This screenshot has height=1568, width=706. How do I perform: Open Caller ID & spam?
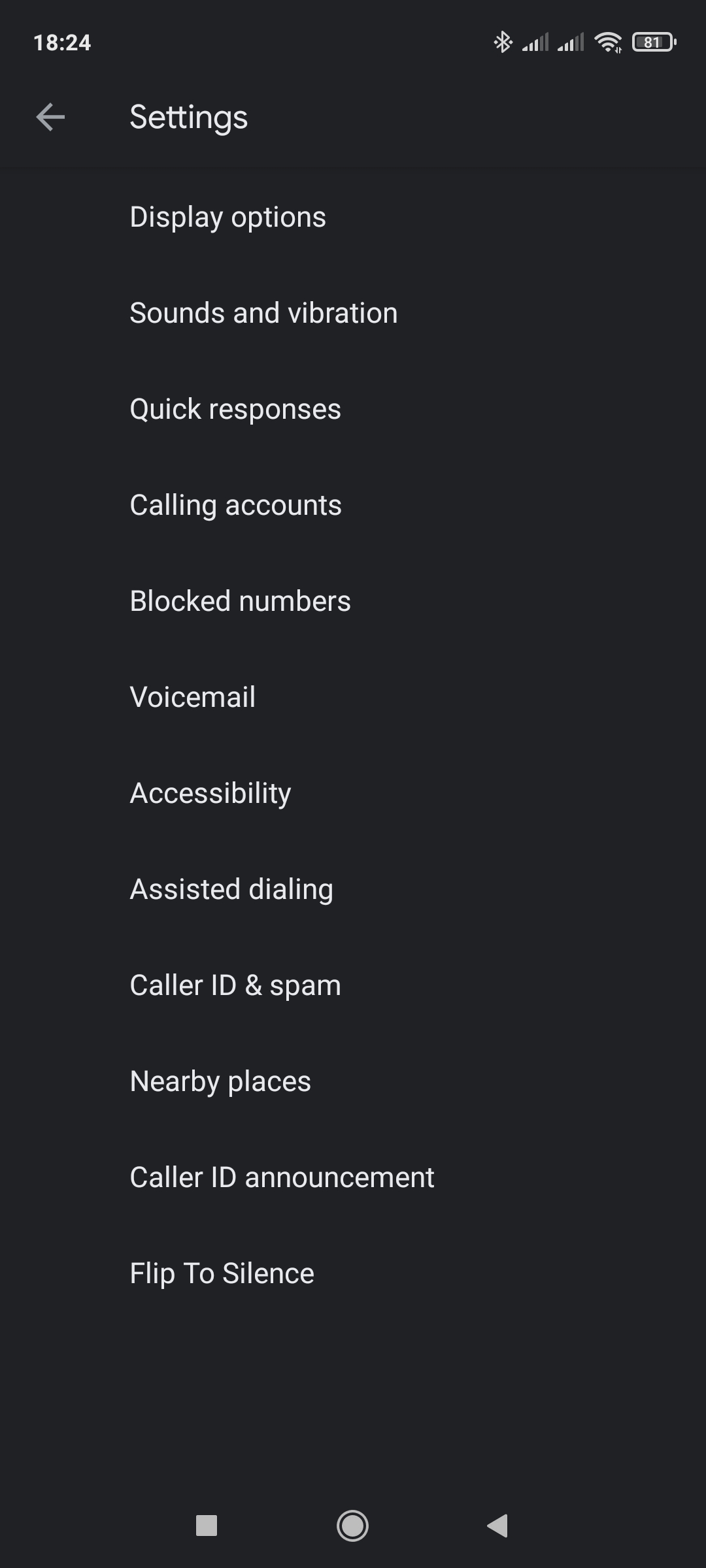tap(353, 985)
